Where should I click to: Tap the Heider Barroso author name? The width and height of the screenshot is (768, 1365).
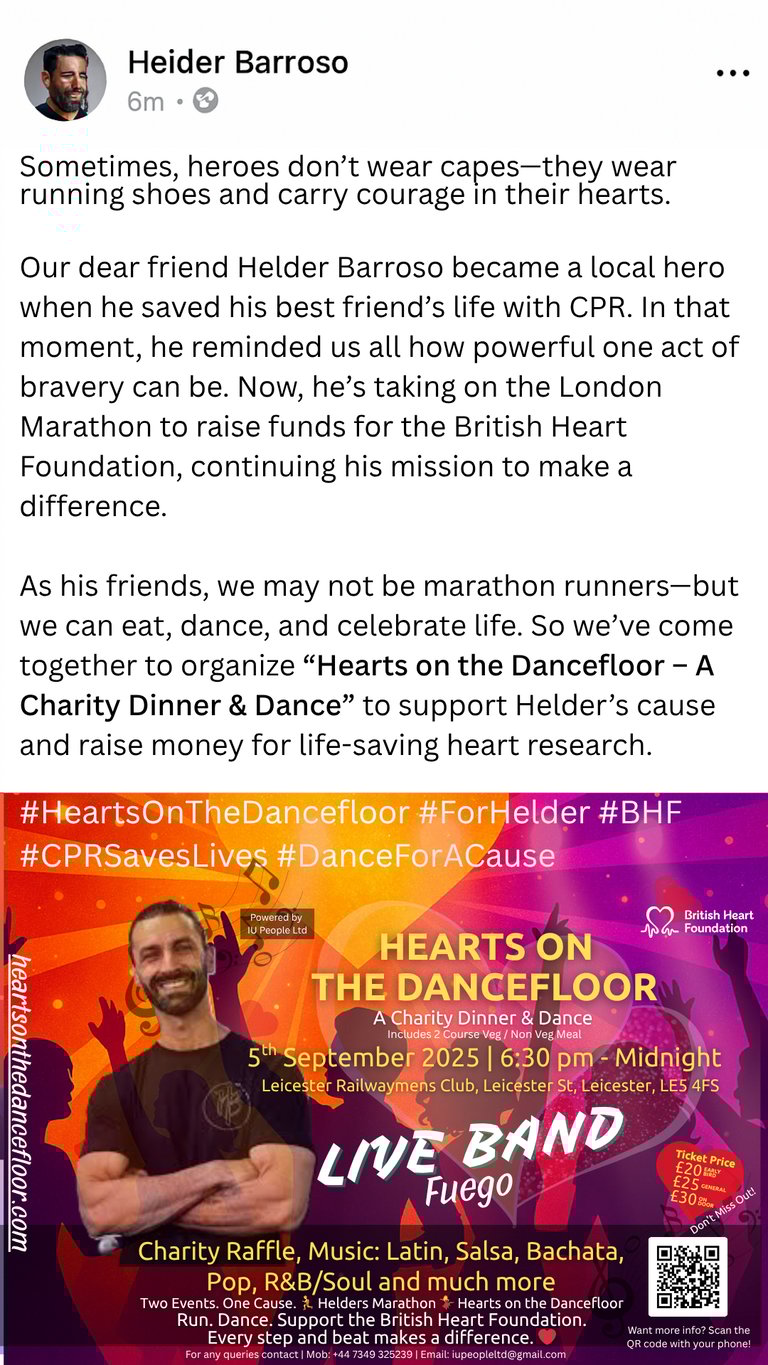coord(238,63)
